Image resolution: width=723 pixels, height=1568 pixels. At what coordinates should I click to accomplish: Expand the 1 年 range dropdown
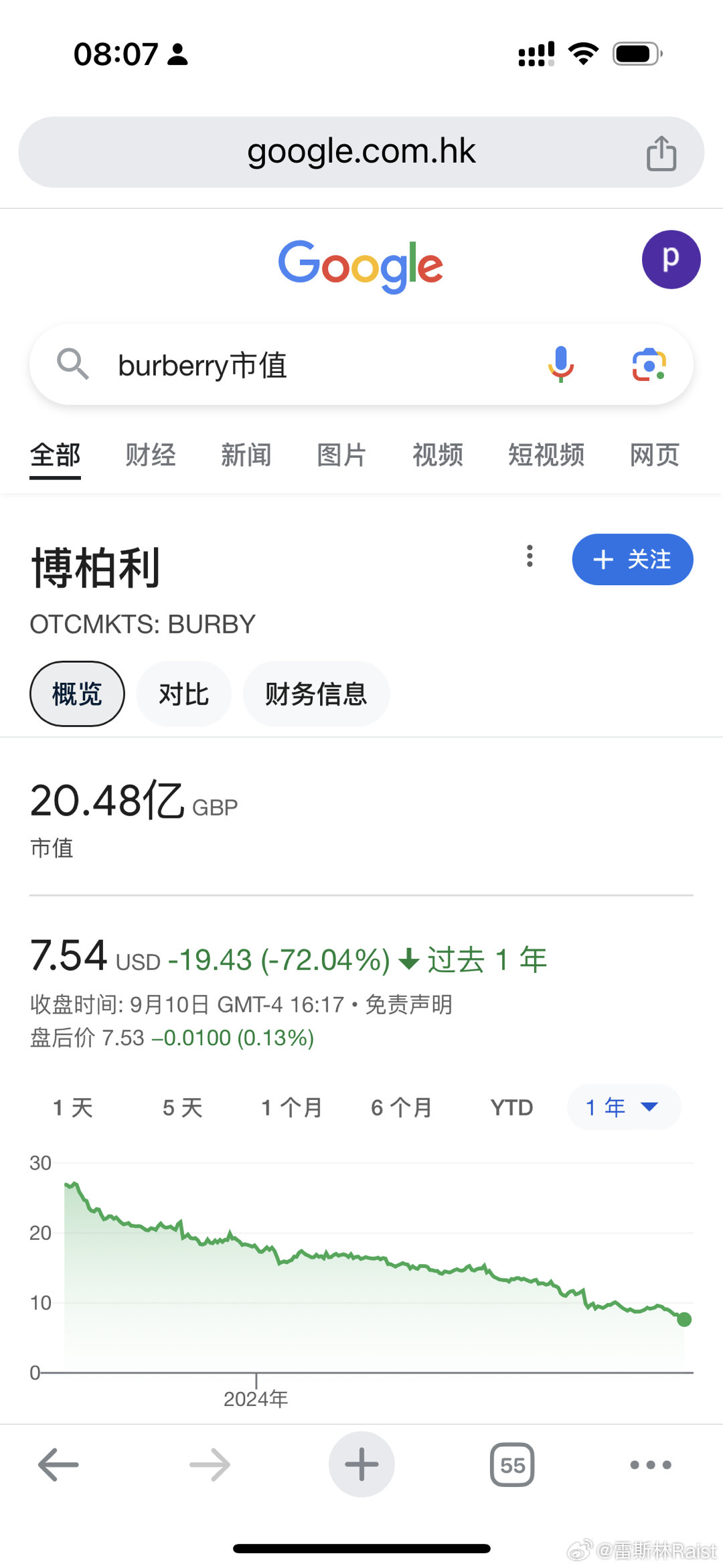[623, 1107]
